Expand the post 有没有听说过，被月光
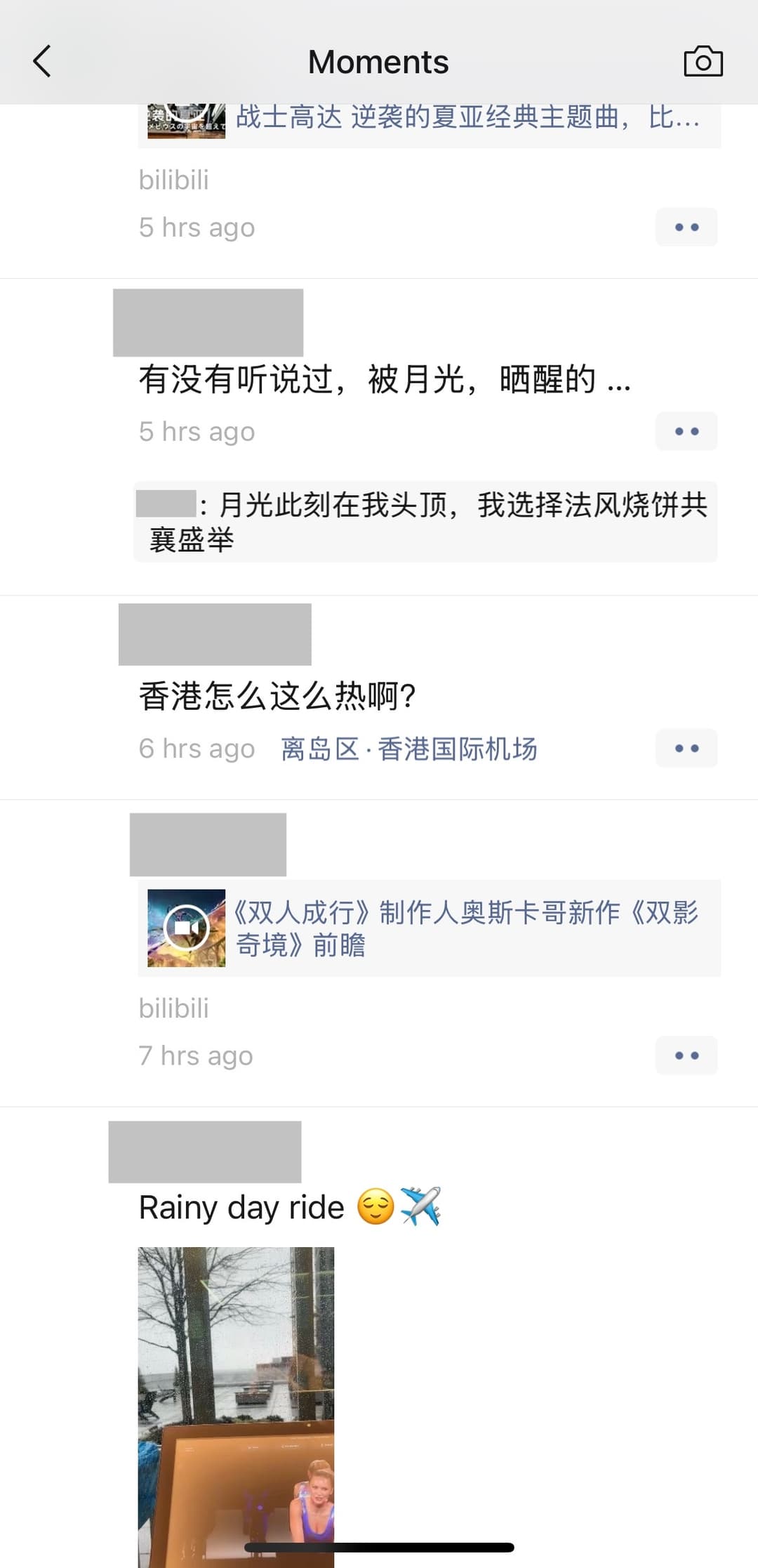This screenshot has height=1568, width=758. (x=384, y=380)
